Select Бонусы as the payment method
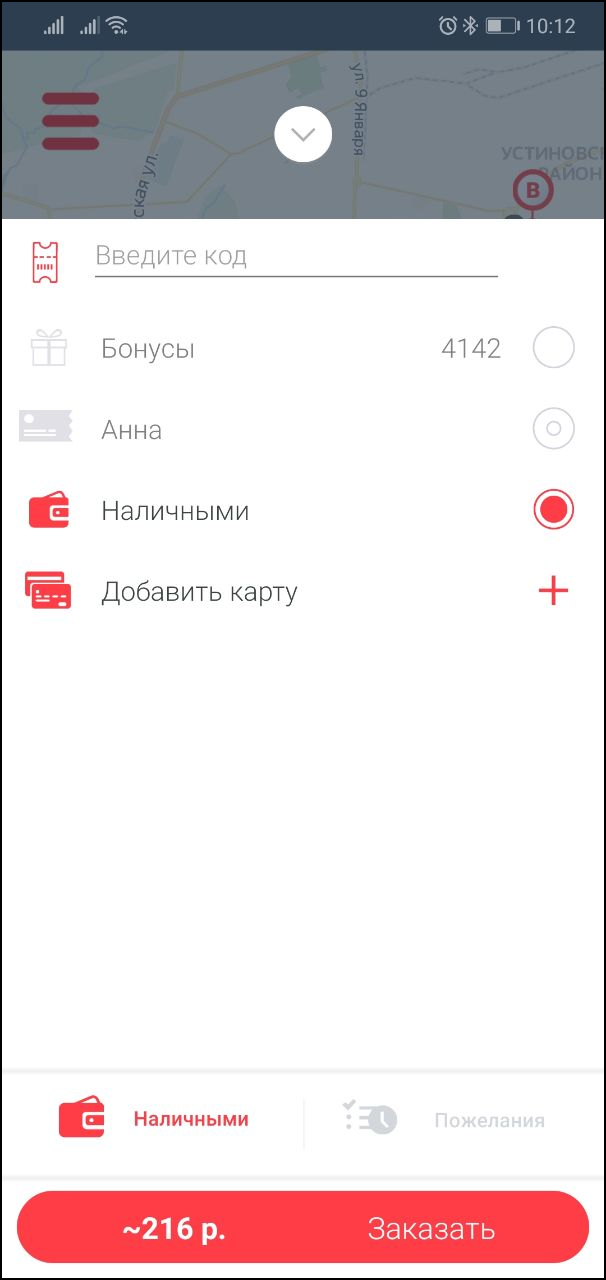 click(x=553, y=349)
